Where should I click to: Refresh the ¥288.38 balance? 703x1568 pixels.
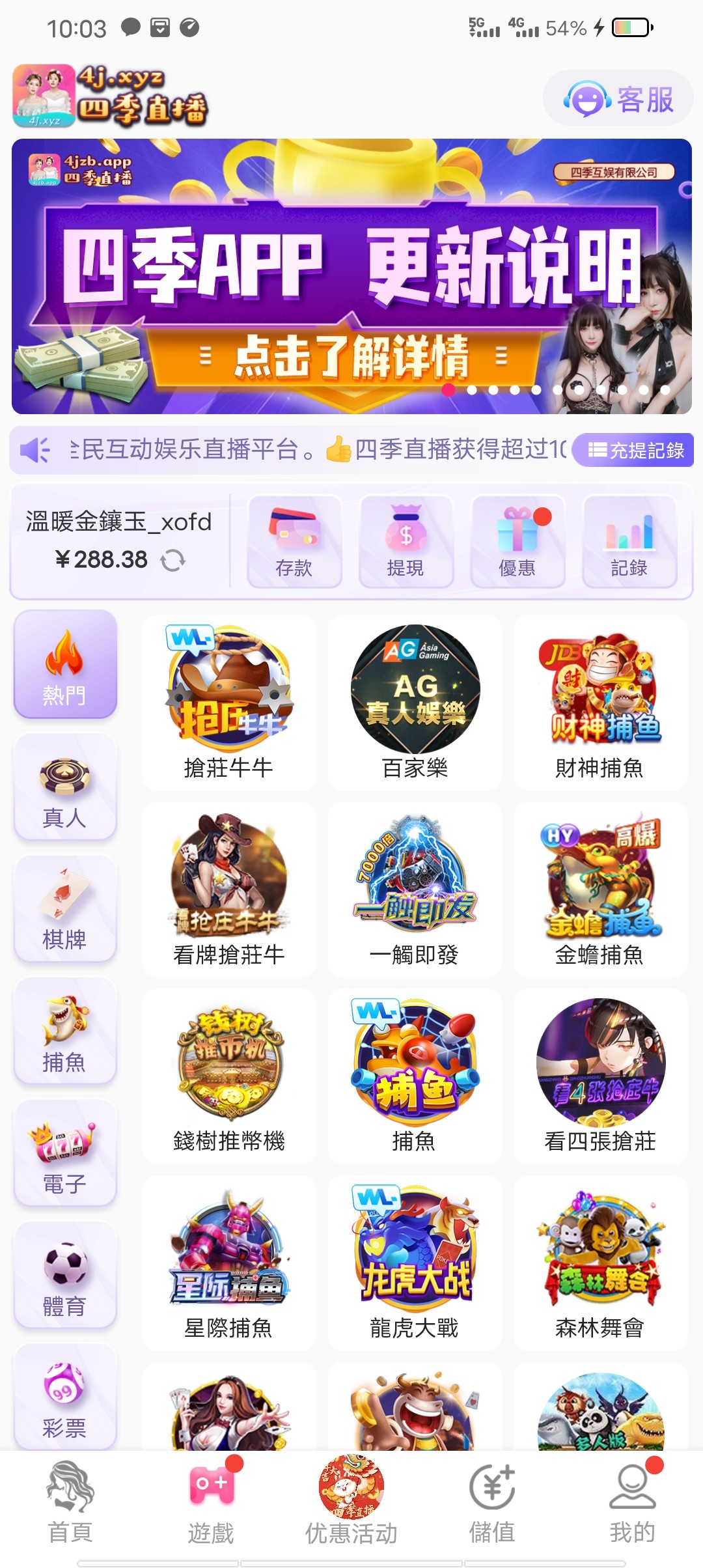[x=172, y=560]
